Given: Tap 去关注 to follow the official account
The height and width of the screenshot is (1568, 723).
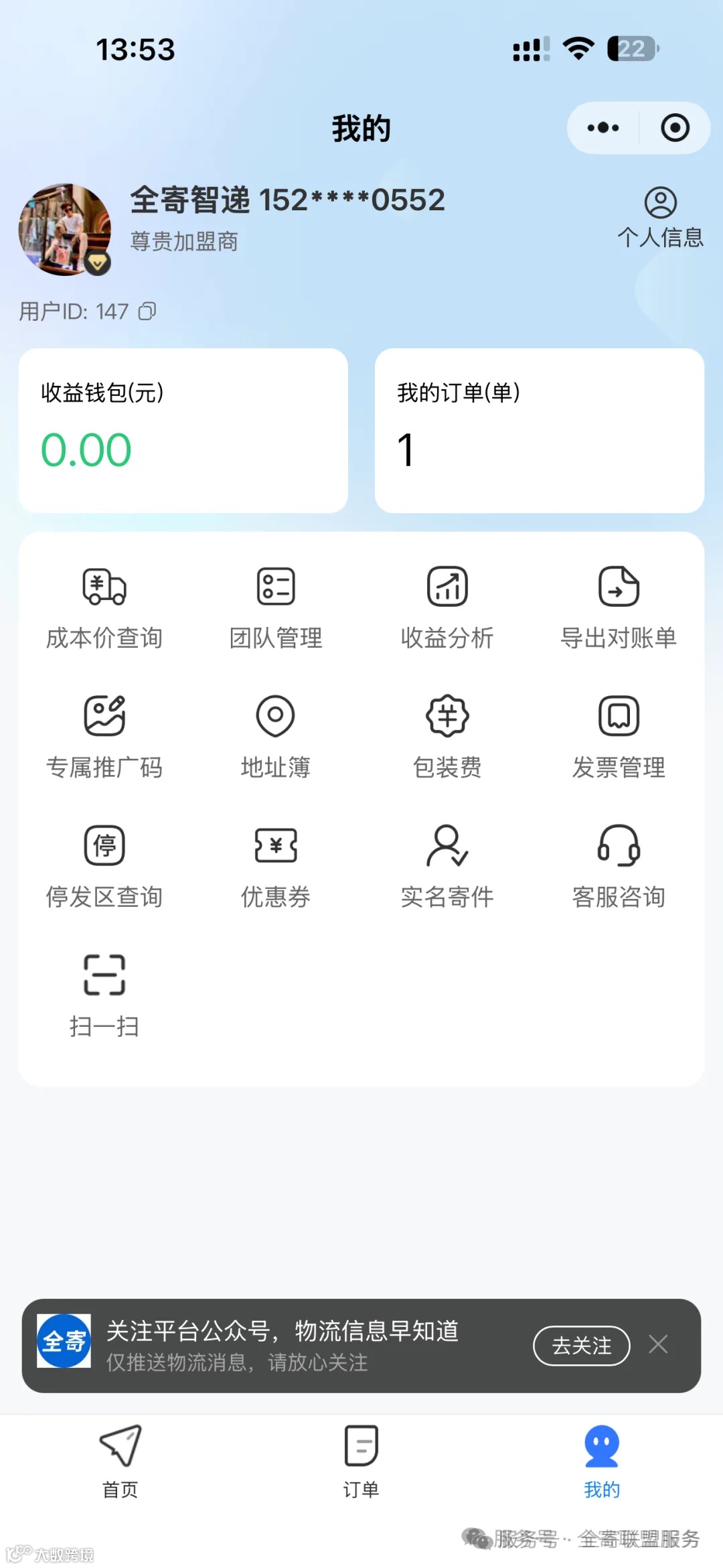Looking at the screenshot, I should tap(581, 1345).
